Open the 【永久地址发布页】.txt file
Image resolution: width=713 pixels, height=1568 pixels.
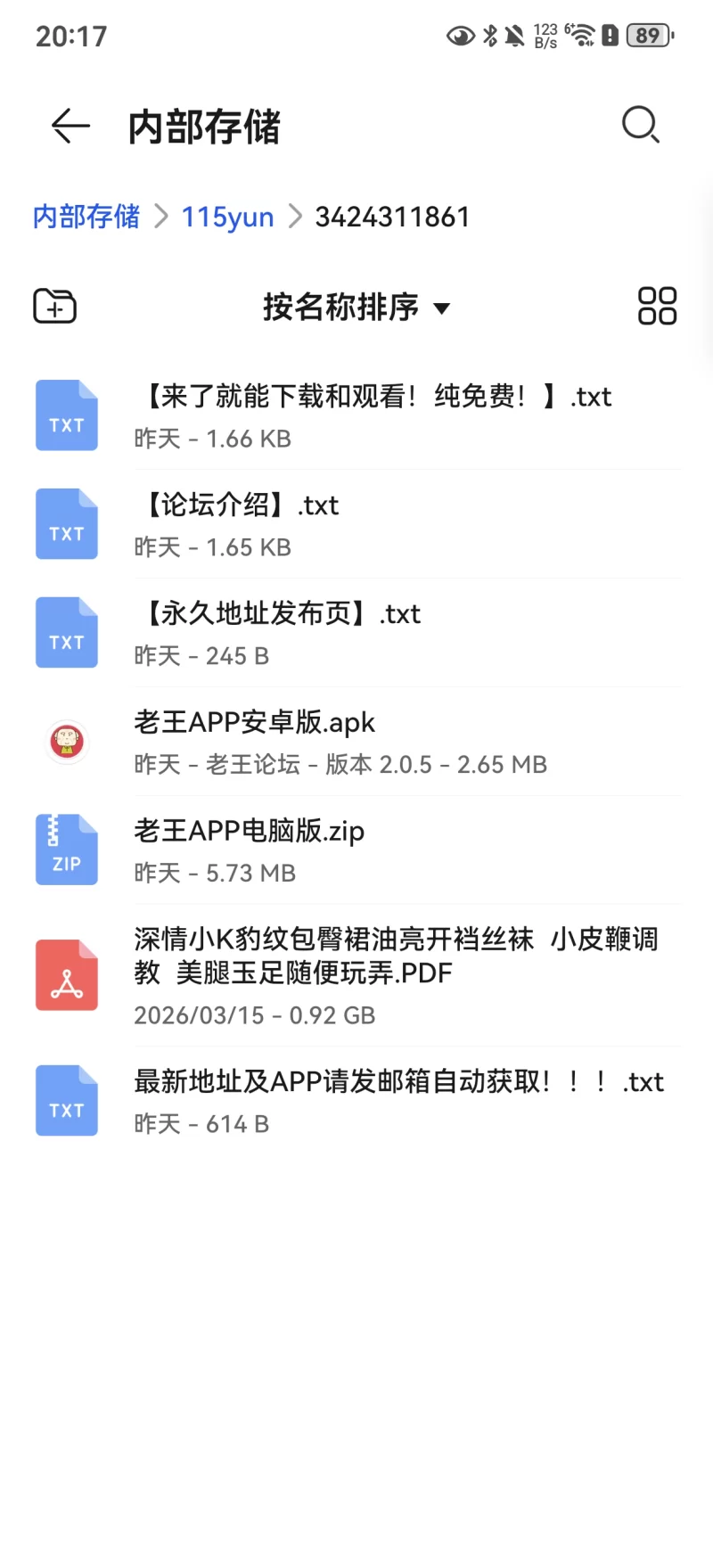coord(356,633)
